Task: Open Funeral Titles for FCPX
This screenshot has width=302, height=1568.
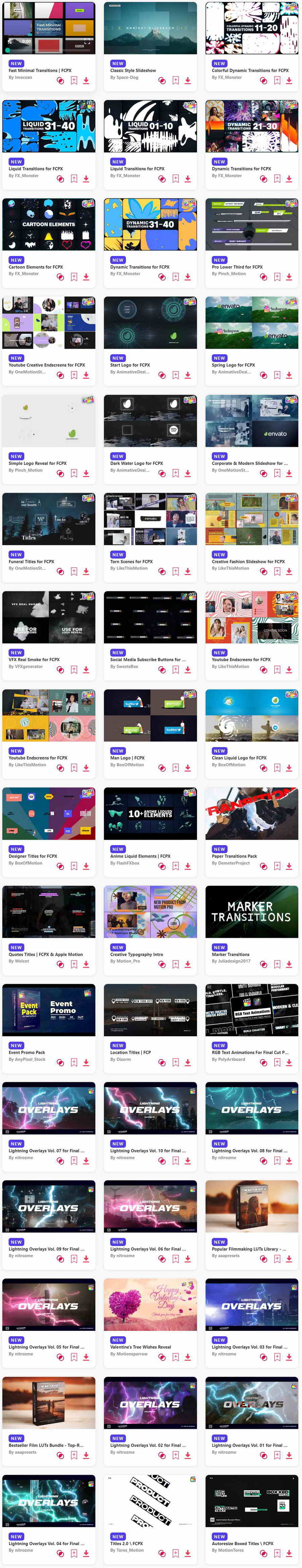Action: 31,561
